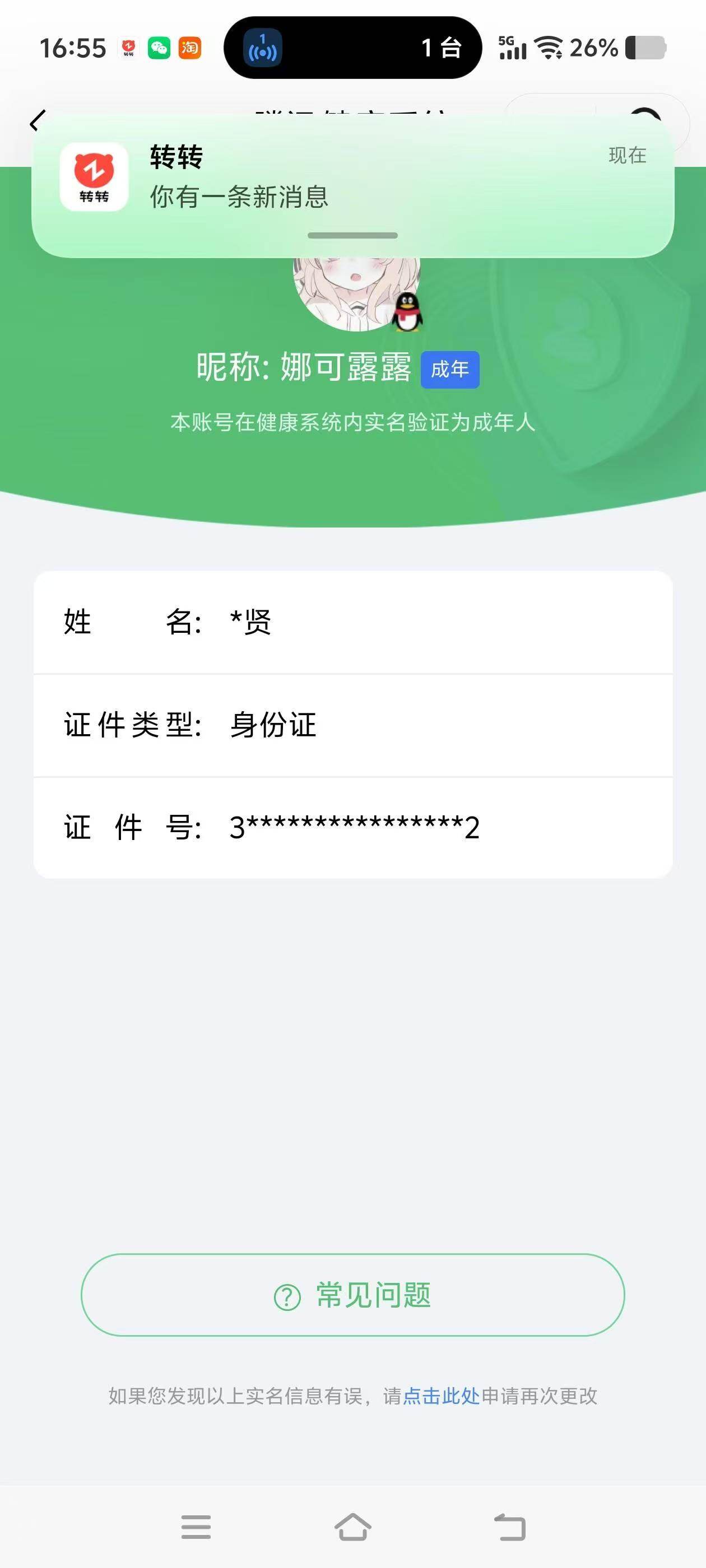Tap the menu button in bottom navigation

[196, 1527]
